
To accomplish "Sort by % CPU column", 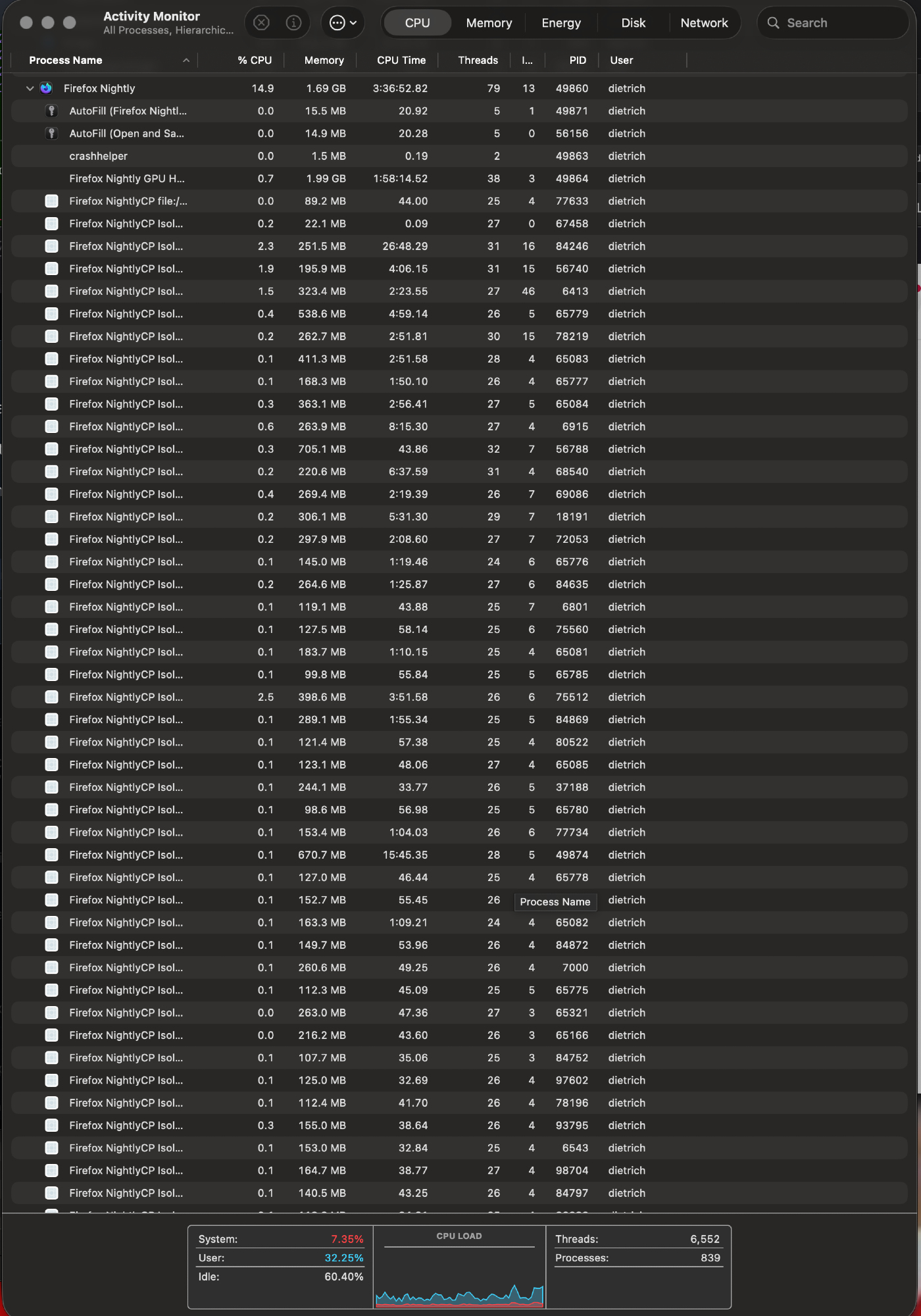I will click(255, 60).
